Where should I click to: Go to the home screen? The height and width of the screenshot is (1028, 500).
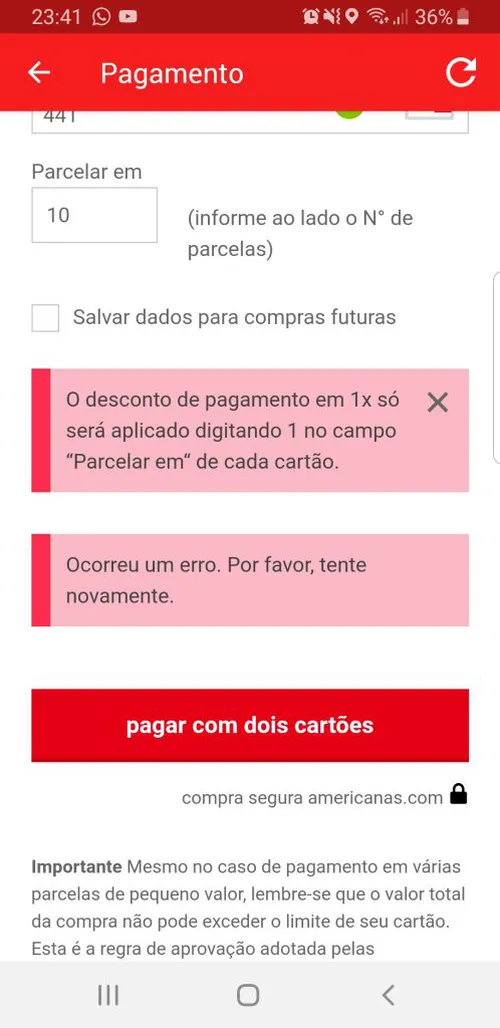click(x=248, y=995)
